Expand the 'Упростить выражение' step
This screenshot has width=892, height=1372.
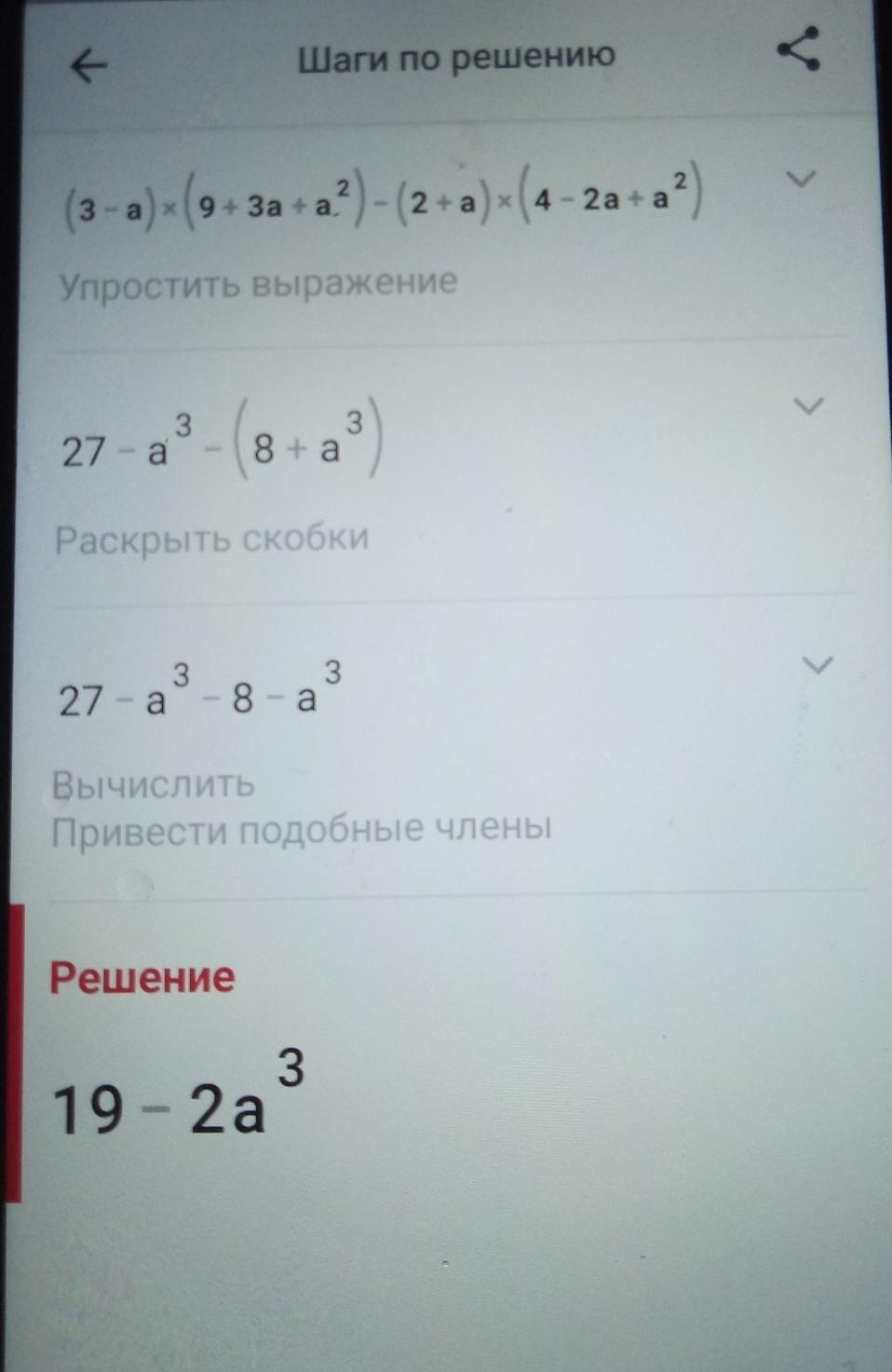click(x=801, y=178)
